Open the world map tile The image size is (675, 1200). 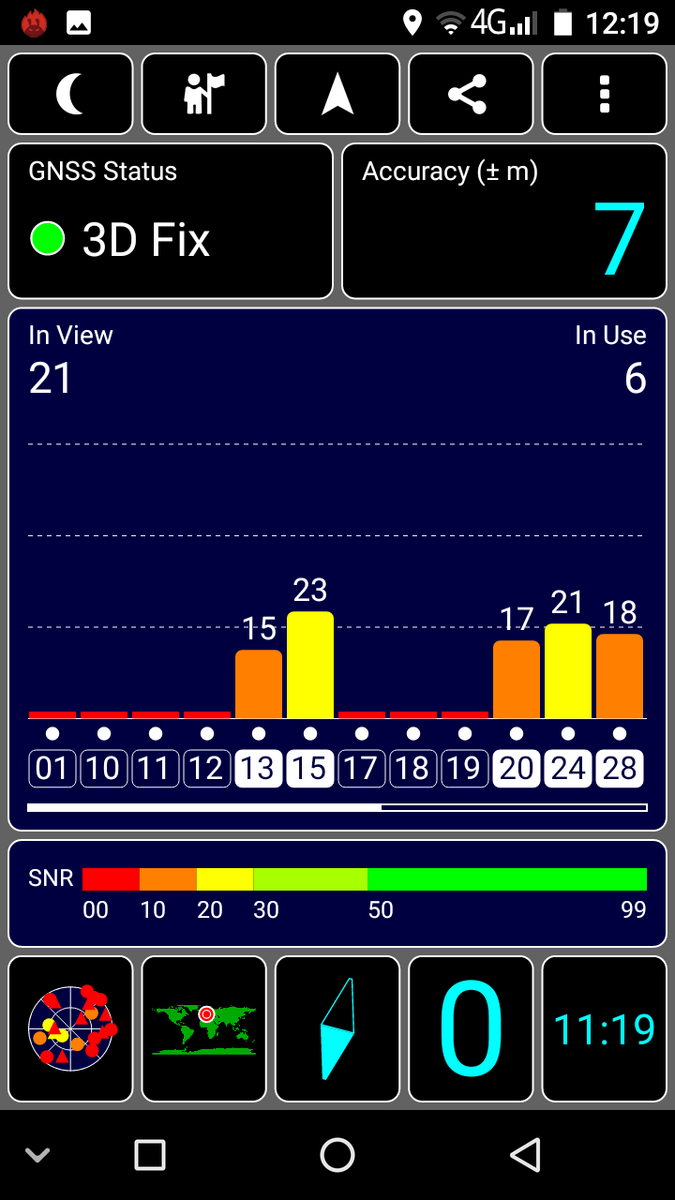204,1028
